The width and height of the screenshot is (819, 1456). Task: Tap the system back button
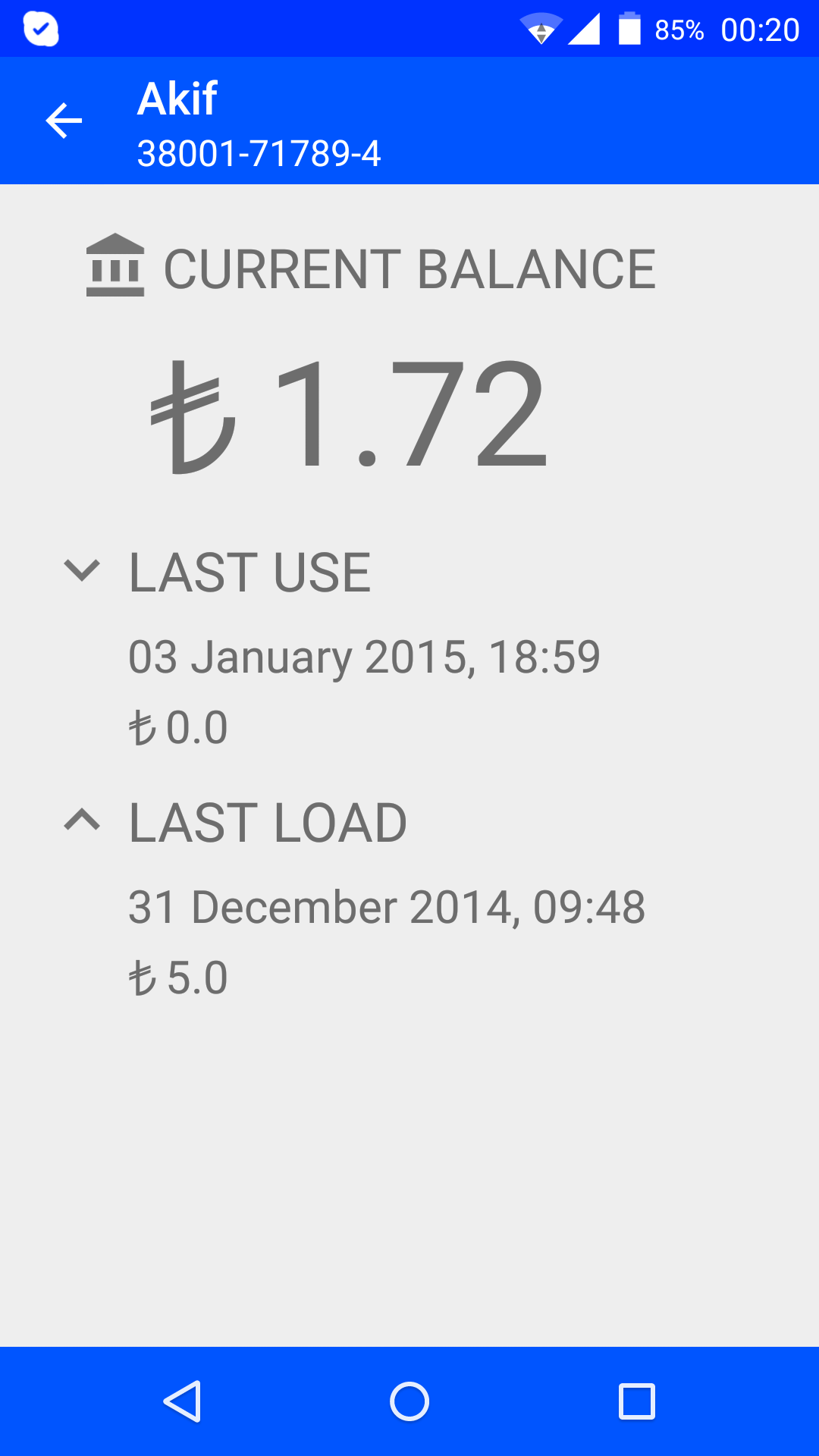click(x=183, y=1401)
